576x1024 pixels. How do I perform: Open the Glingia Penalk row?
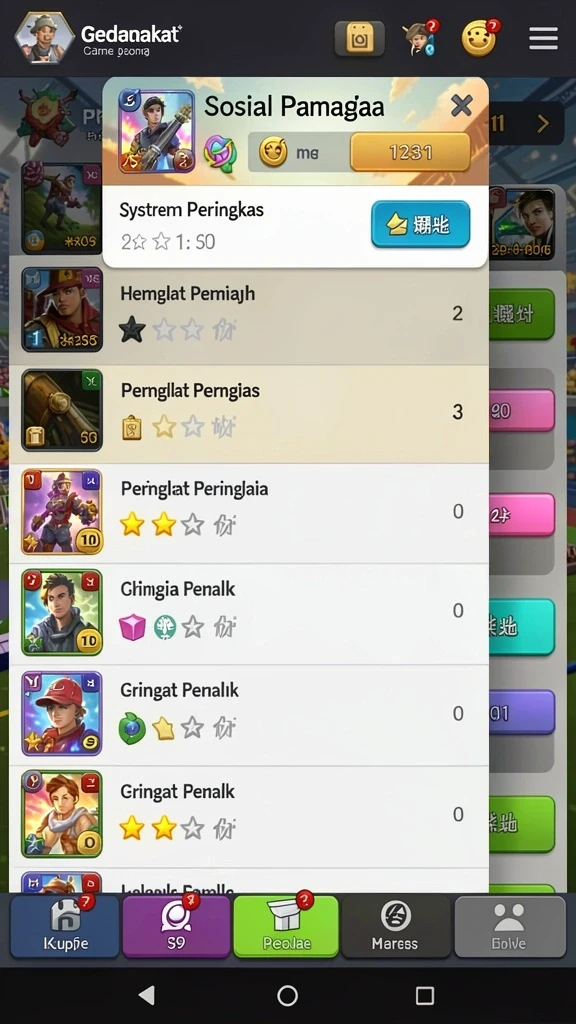click(249, 614)
